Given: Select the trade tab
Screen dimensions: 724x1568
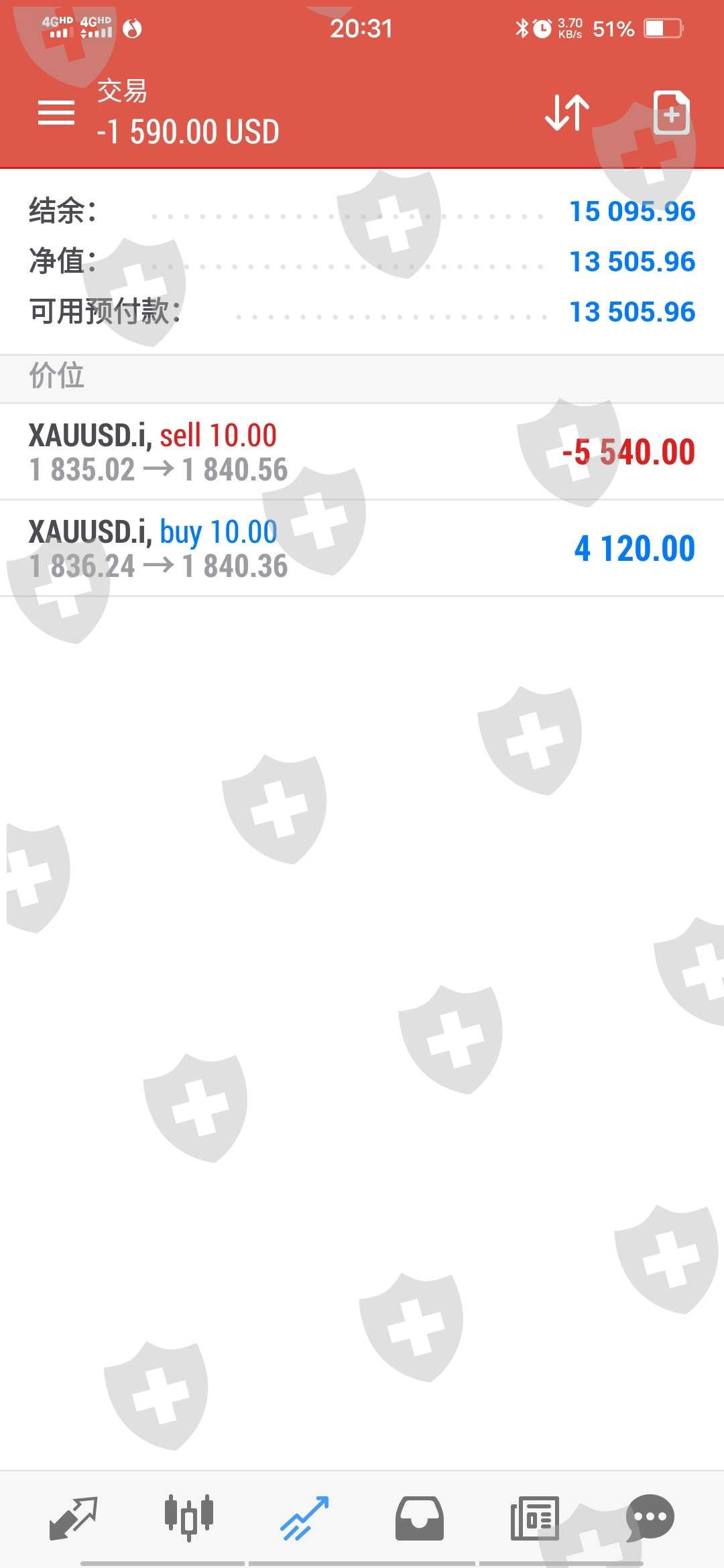Looking at the screenshot, I should pos(304,1518).
